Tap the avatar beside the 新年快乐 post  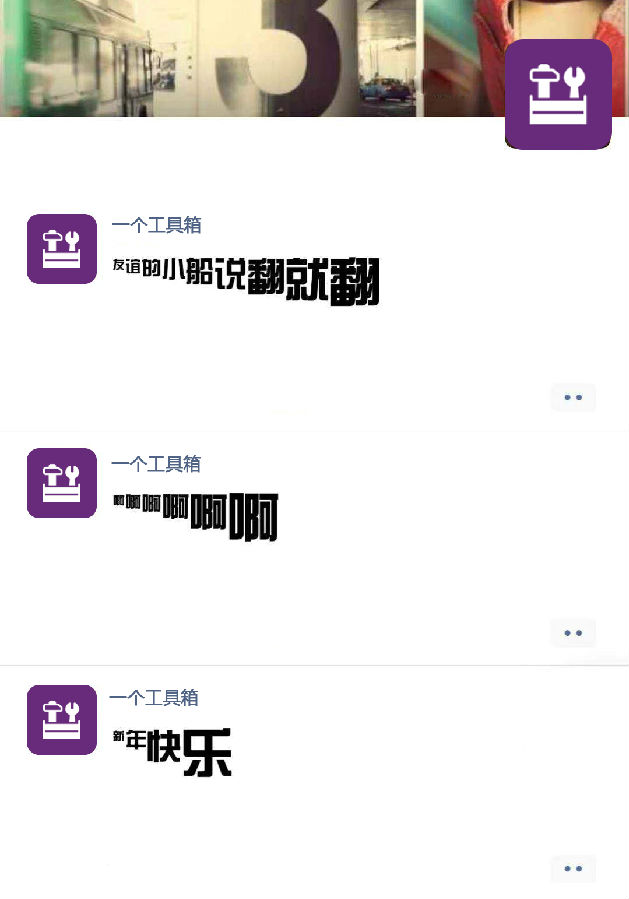click(62, 720)
